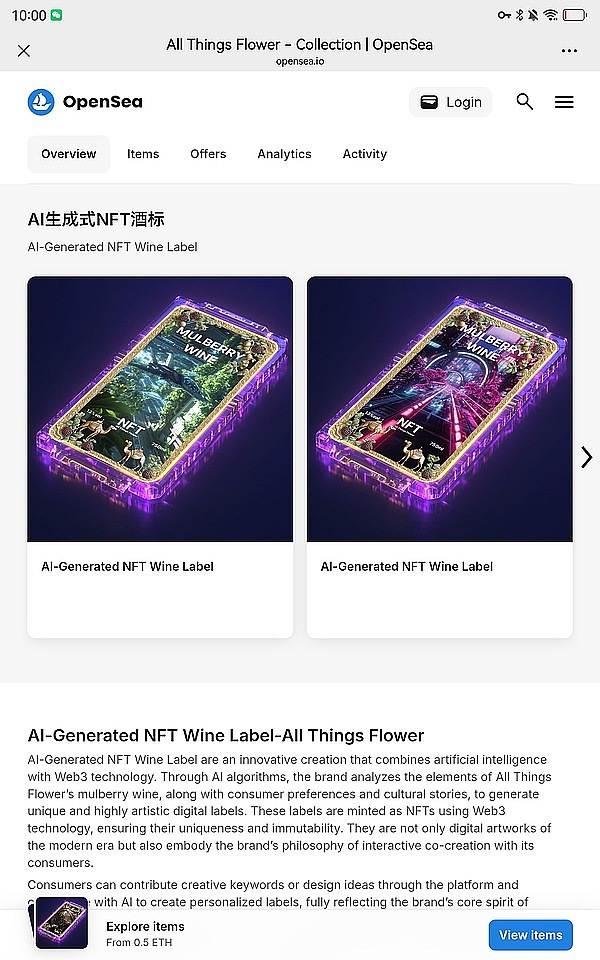Tap the View items button

point(530,935)
